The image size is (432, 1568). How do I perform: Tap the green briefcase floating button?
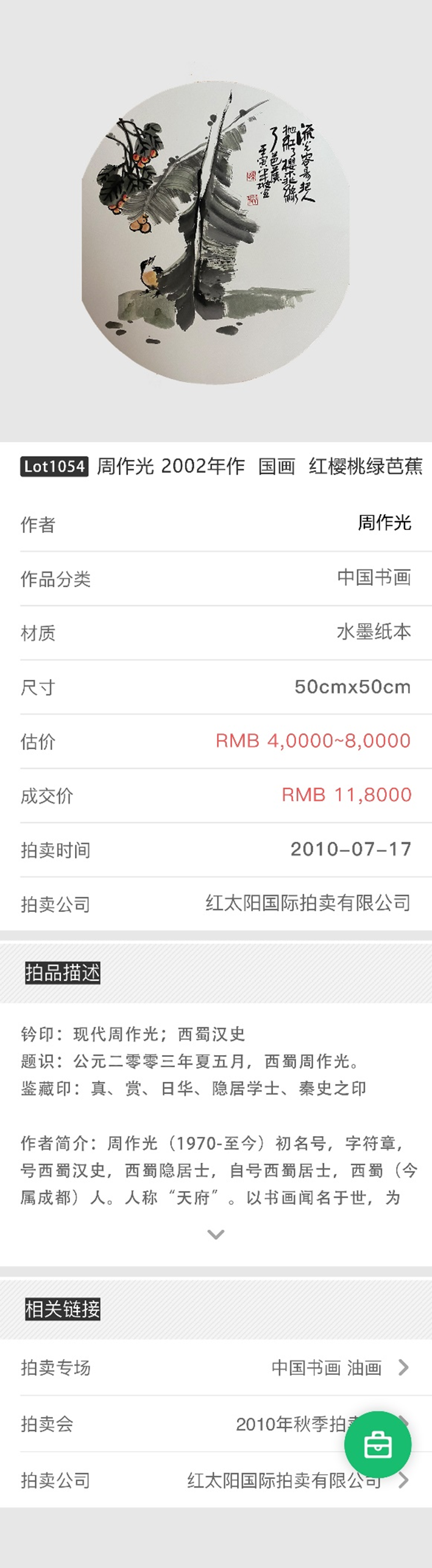coord(377,1444)
